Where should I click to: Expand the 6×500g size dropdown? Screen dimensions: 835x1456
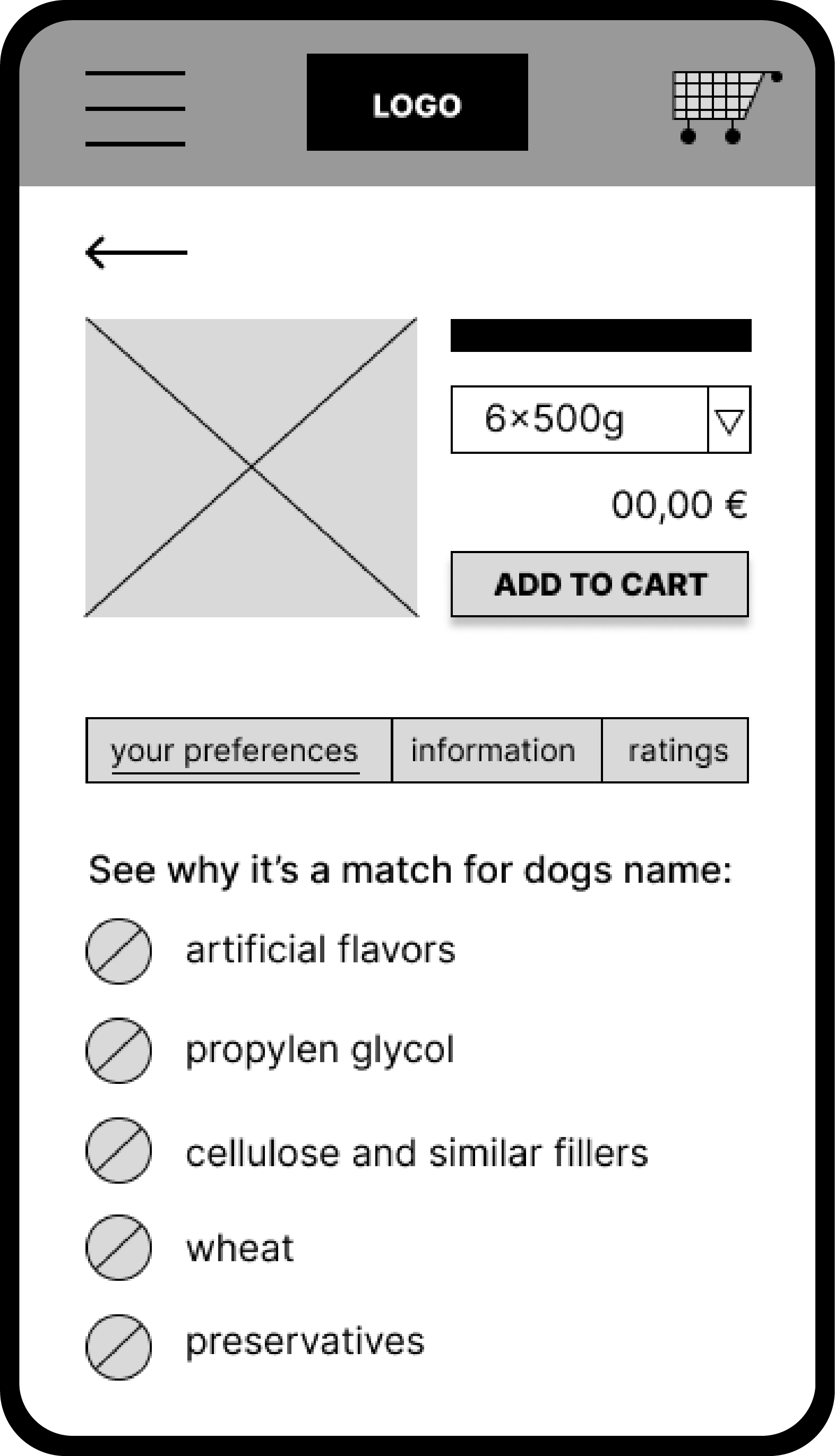point(728,420)
